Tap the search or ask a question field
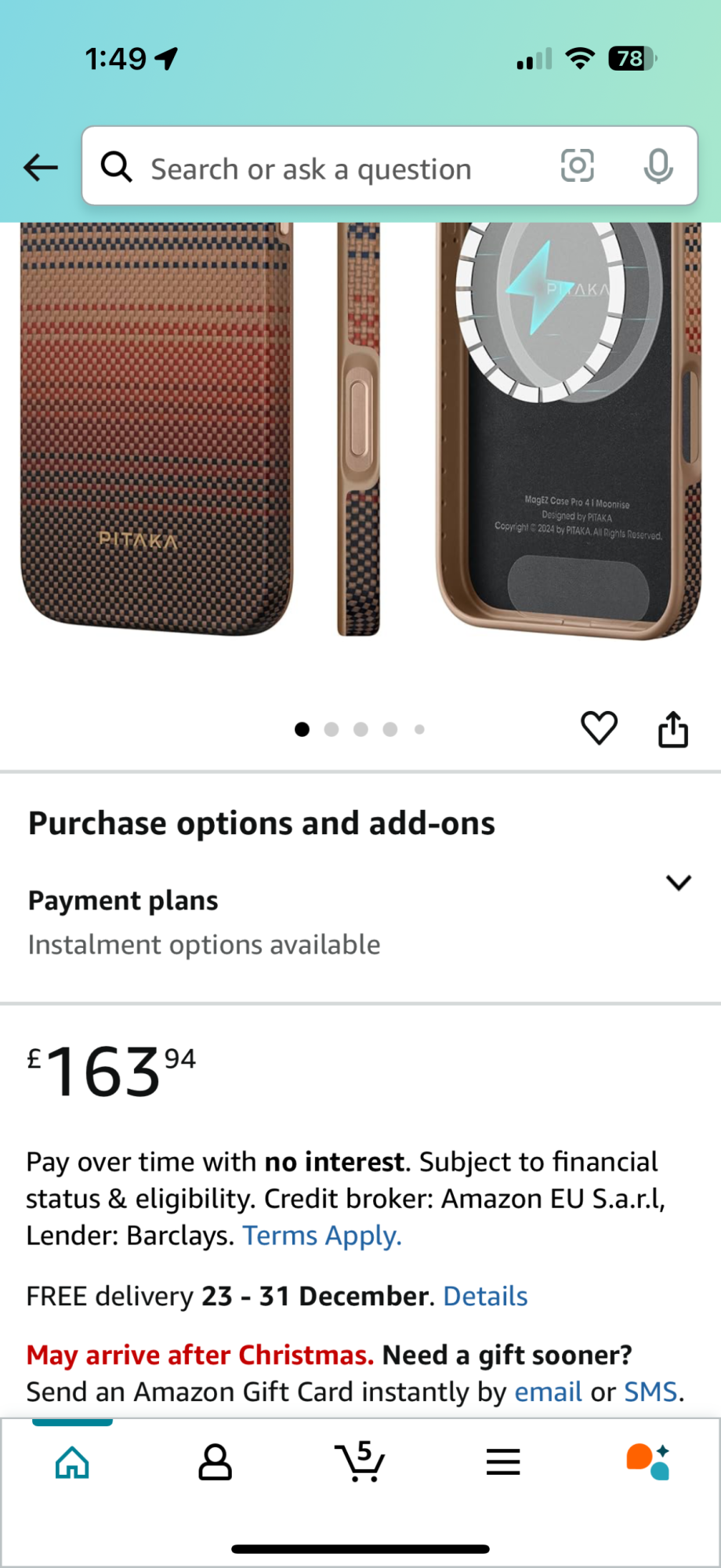721x1568 pixels. point(329,168)
